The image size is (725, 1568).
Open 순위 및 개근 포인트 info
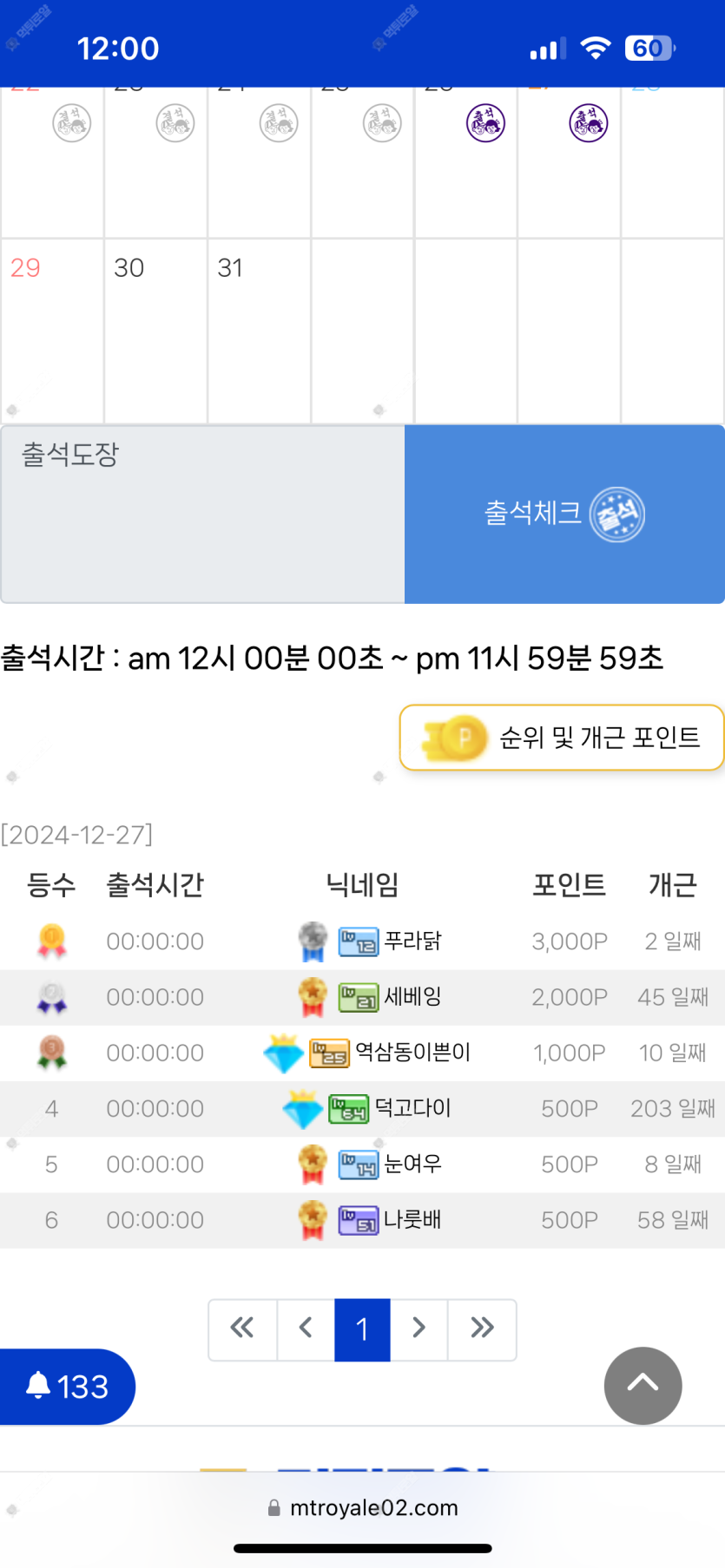[562, 738]
